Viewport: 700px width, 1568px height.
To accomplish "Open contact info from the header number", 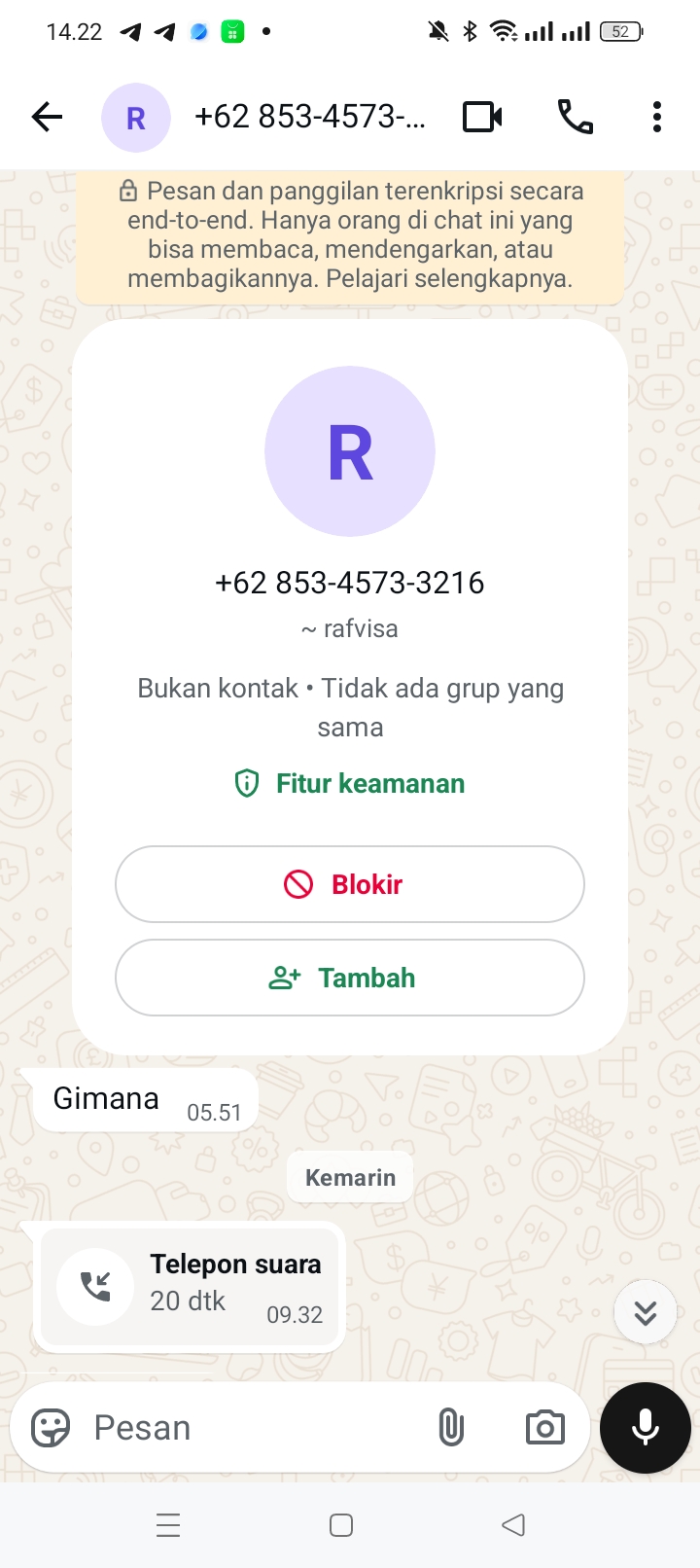I will click(x=309, y=118).
